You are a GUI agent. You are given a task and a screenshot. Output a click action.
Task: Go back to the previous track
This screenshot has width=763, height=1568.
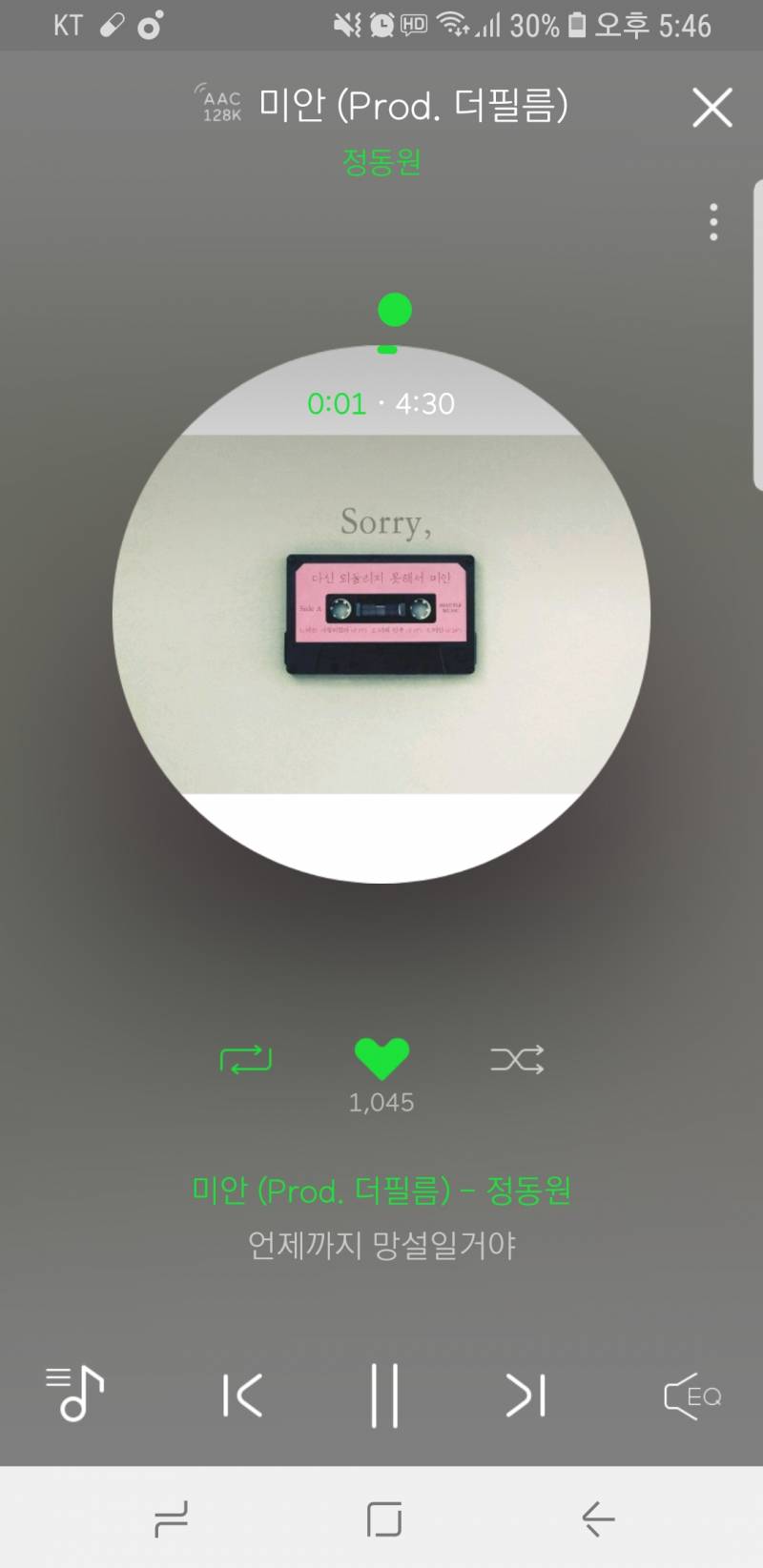[x=241, y=1395]
